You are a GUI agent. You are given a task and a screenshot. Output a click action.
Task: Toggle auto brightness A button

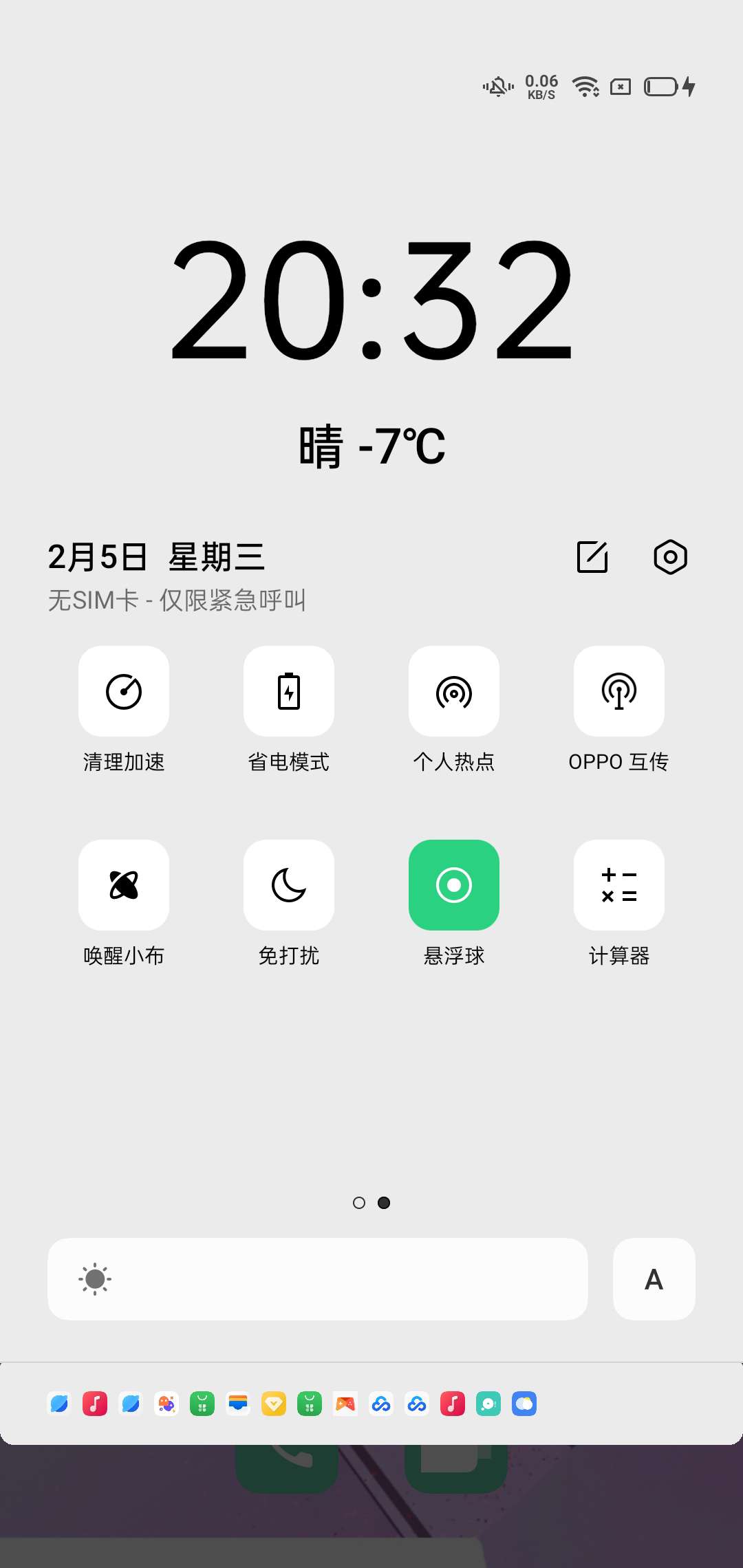654,1279
